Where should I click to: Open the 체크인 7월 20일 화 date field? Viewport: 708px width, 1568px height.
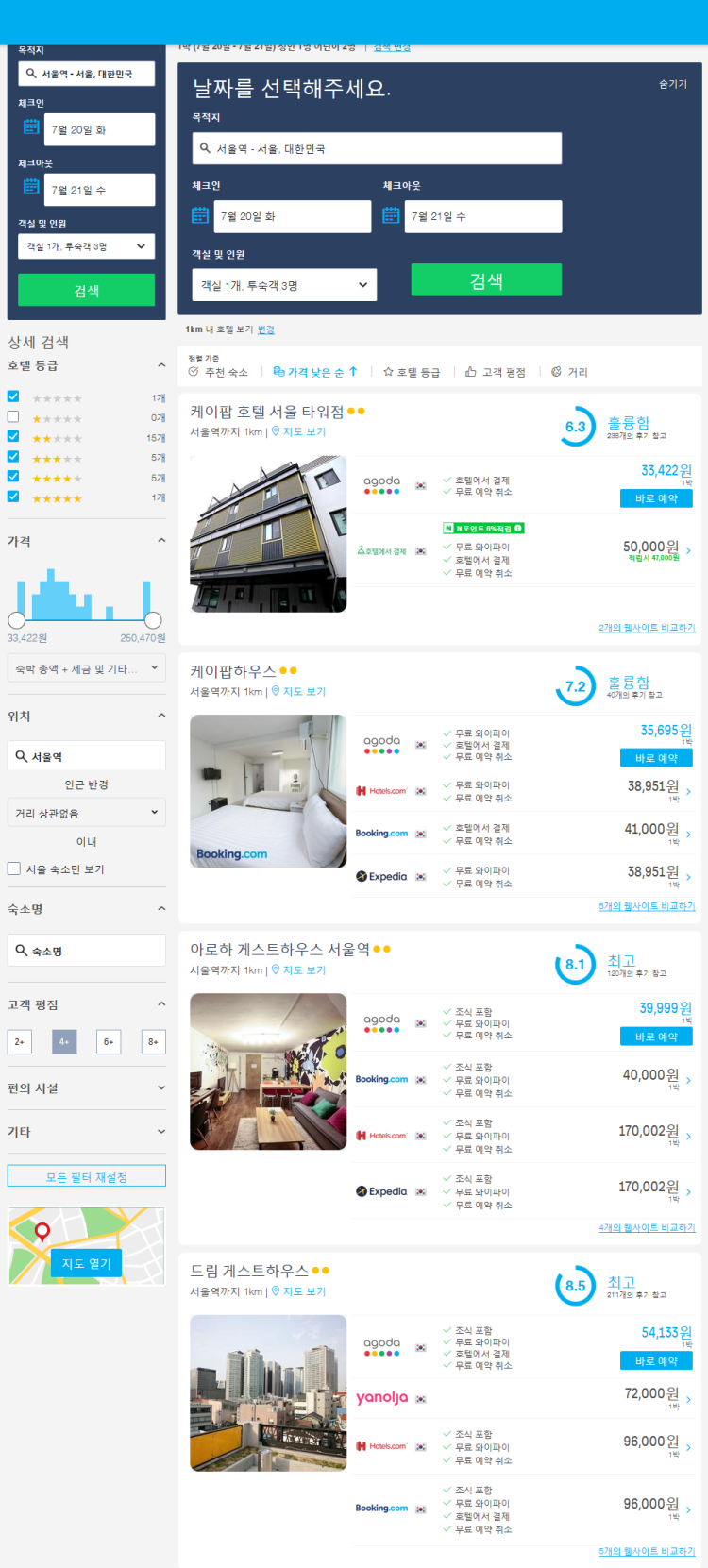(x=292, y=216)
